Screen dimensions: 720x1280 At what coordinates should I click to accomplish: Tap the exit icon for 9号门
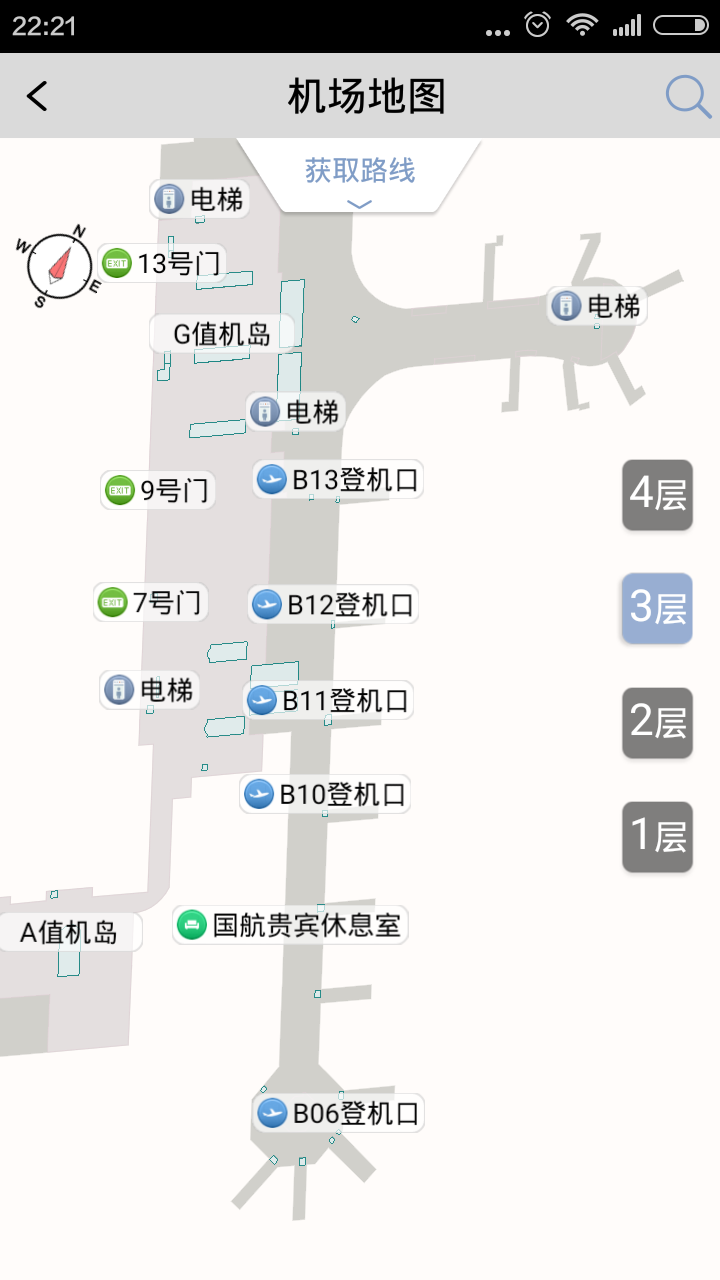pyautogui.click(x=116, y=490)
